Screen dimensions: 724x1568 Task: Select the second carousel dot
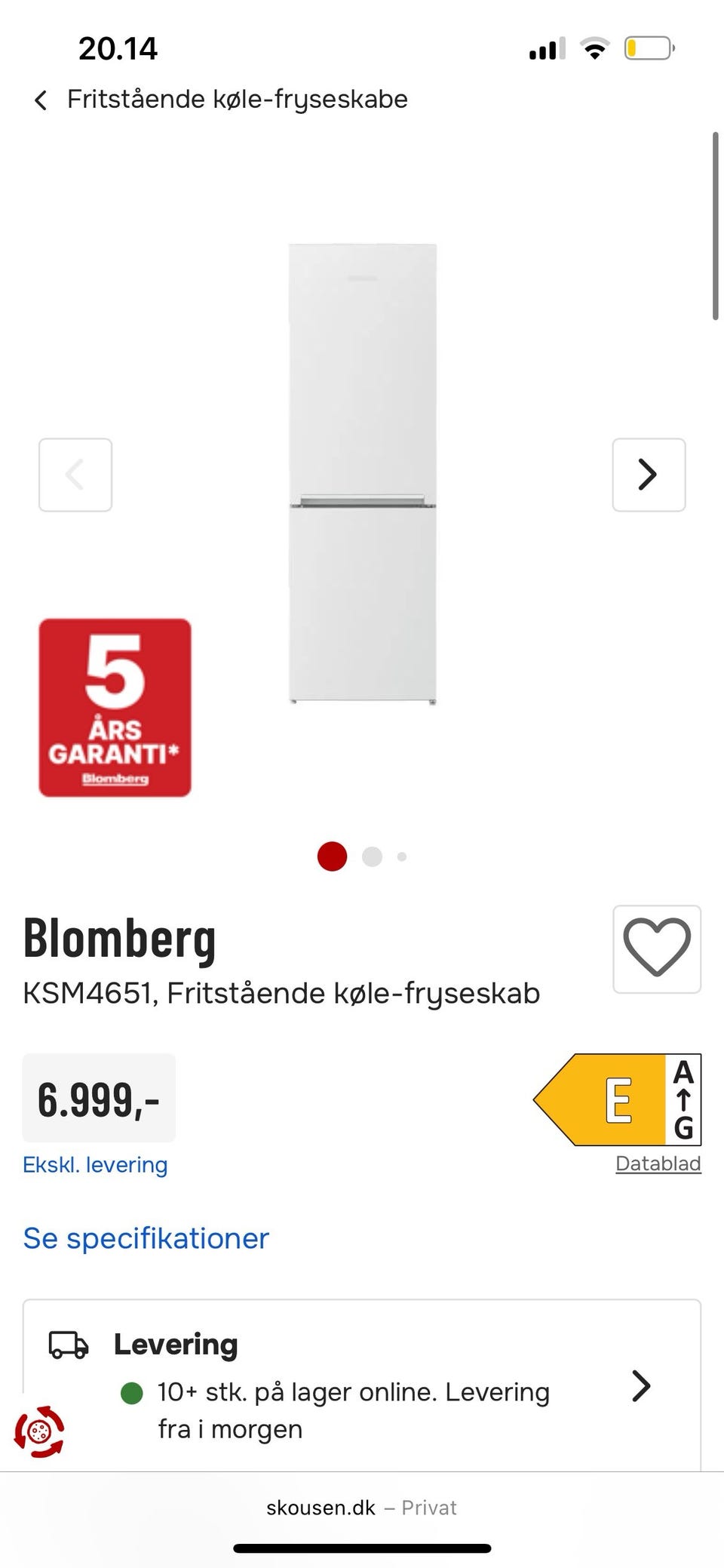(x=372, y=856)
